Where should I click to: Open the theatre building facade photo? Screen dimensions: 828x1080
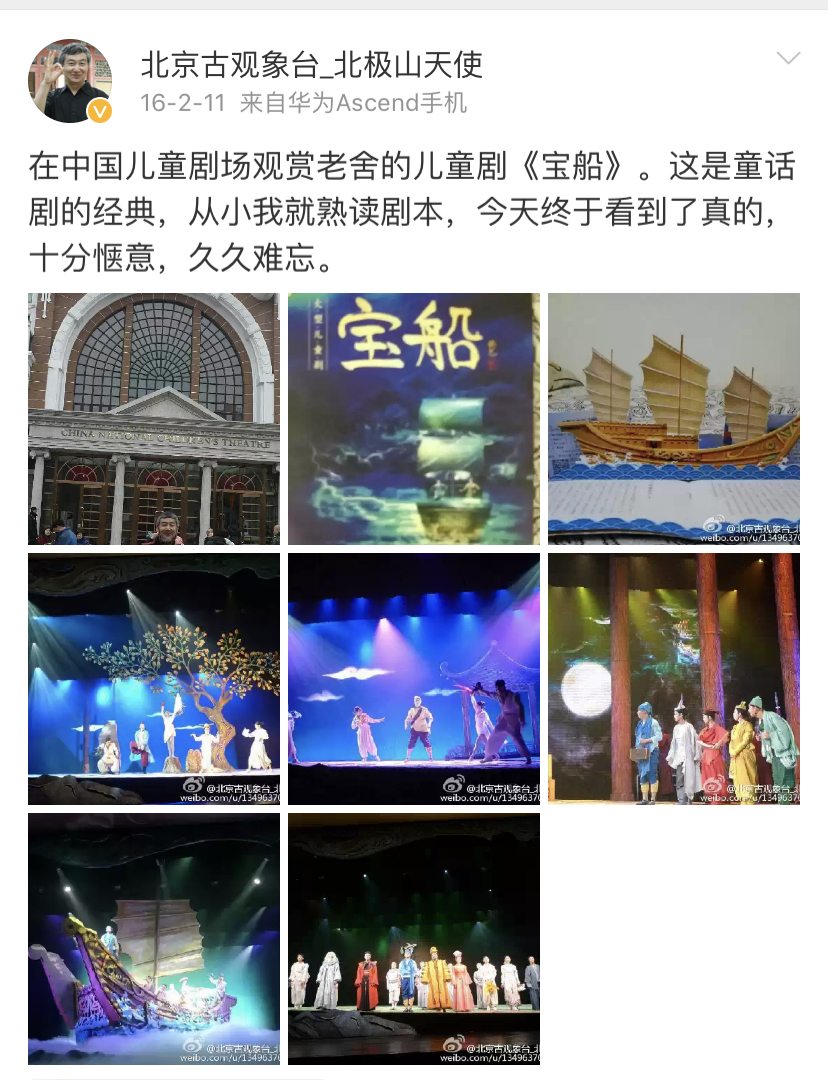[x=154, y=419]
